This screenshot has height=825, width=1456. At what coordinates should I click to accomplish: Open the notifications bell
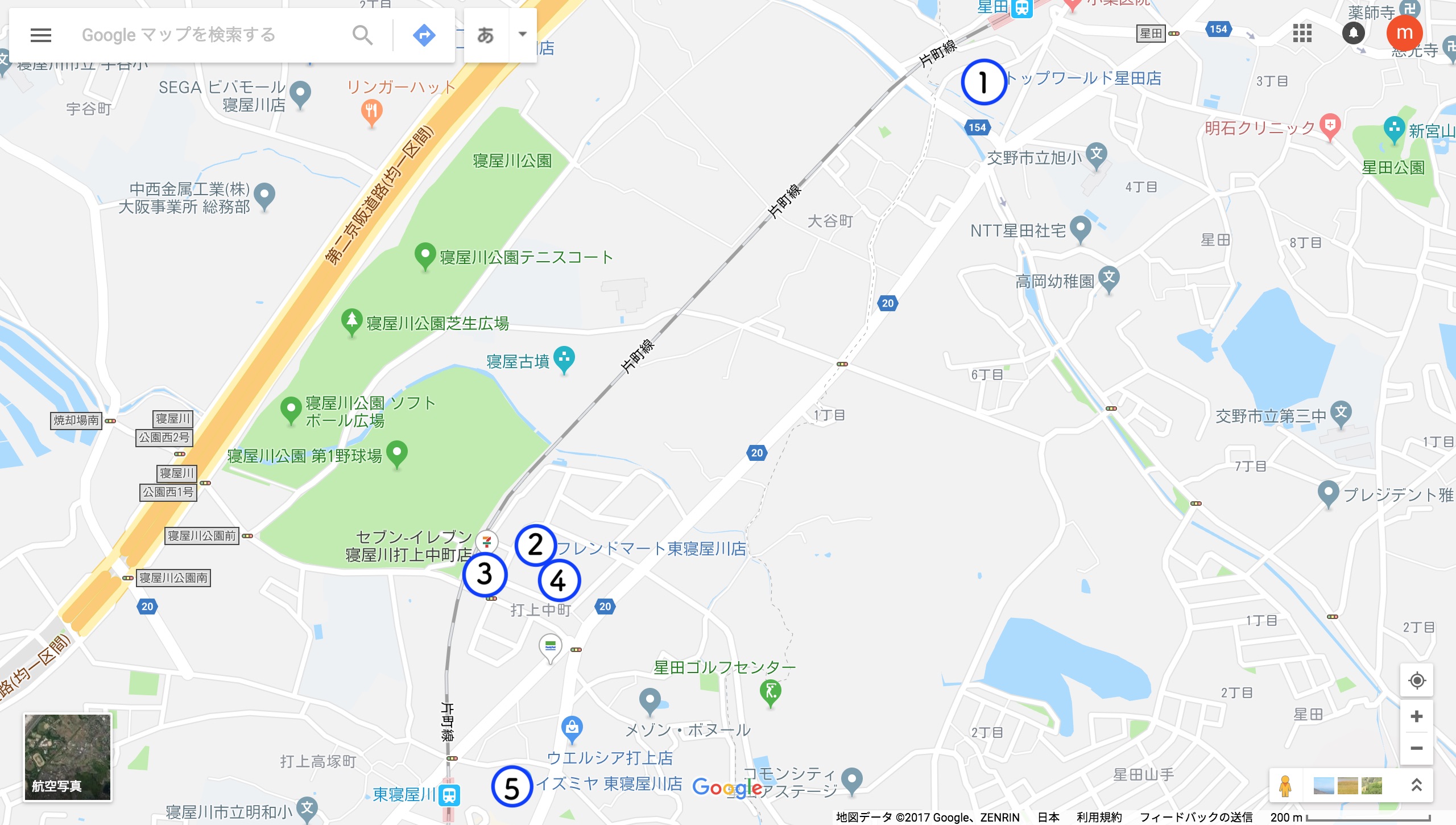click(1353, 33)
